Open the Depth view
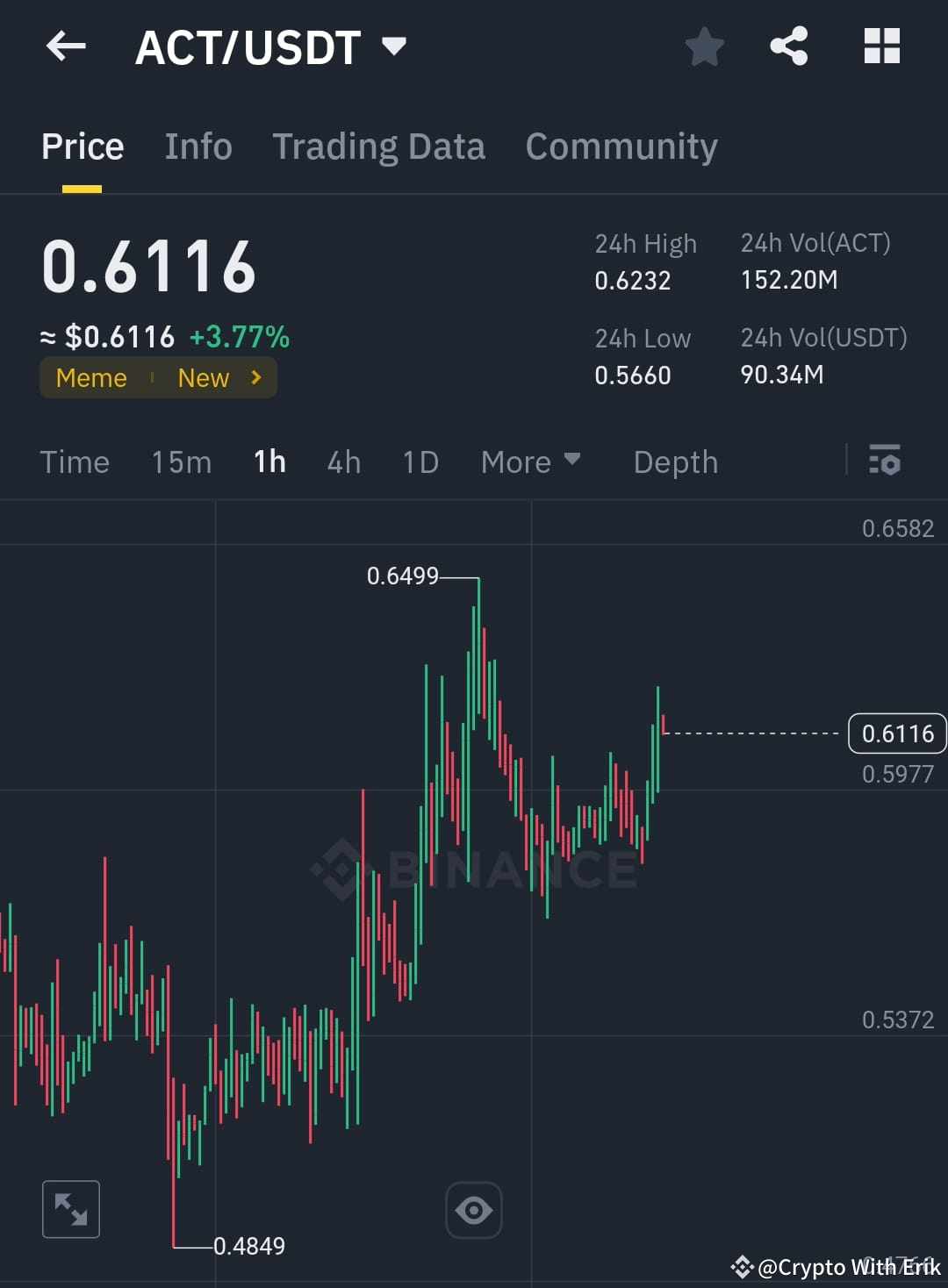Screen dimensions: 948x1288 pos(675,462)
